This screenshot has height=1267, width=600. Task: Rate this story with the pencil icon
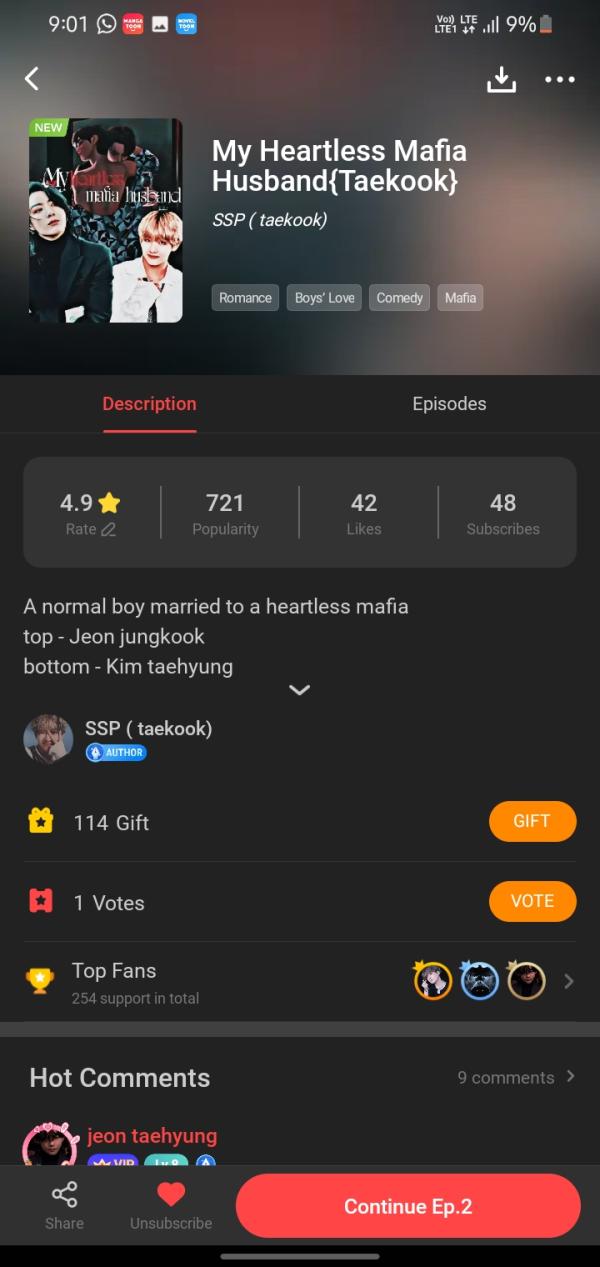click(x=108, y=529)
